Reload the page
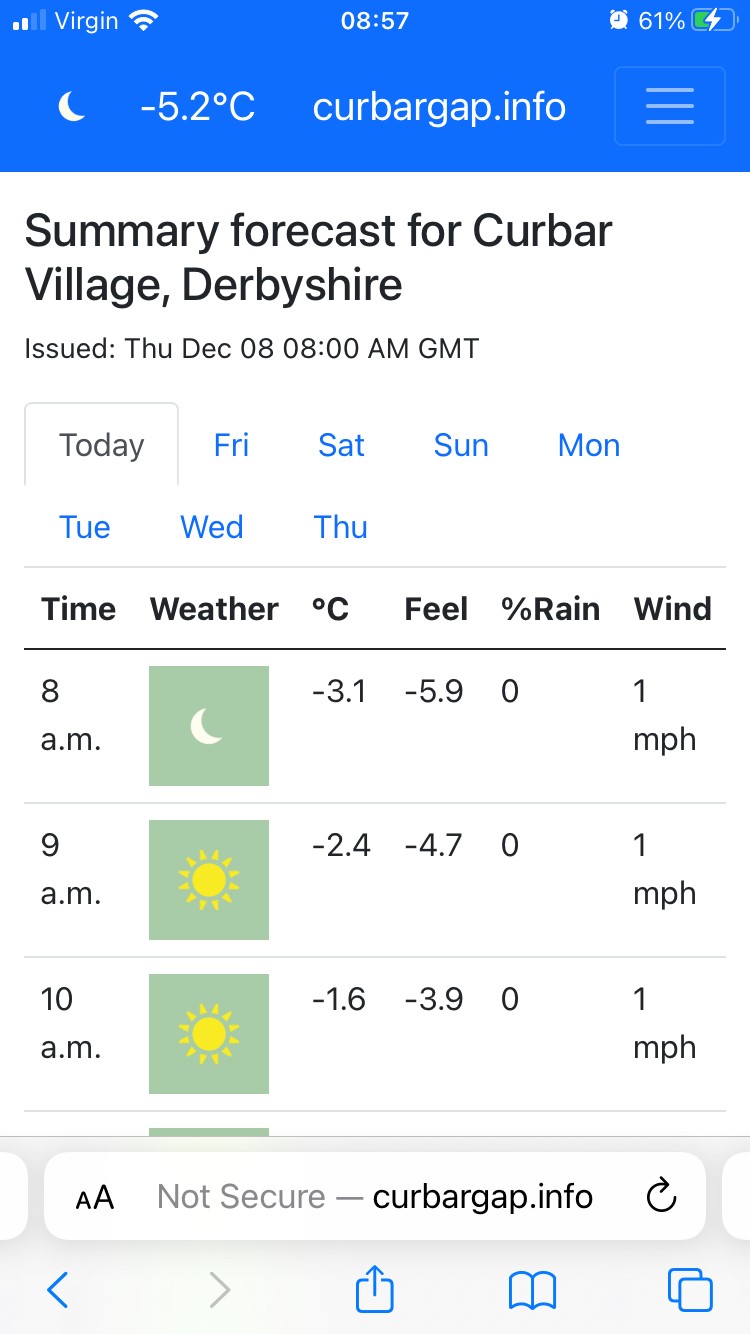Screen dimensions: 750x1334 pos(662,1196)
